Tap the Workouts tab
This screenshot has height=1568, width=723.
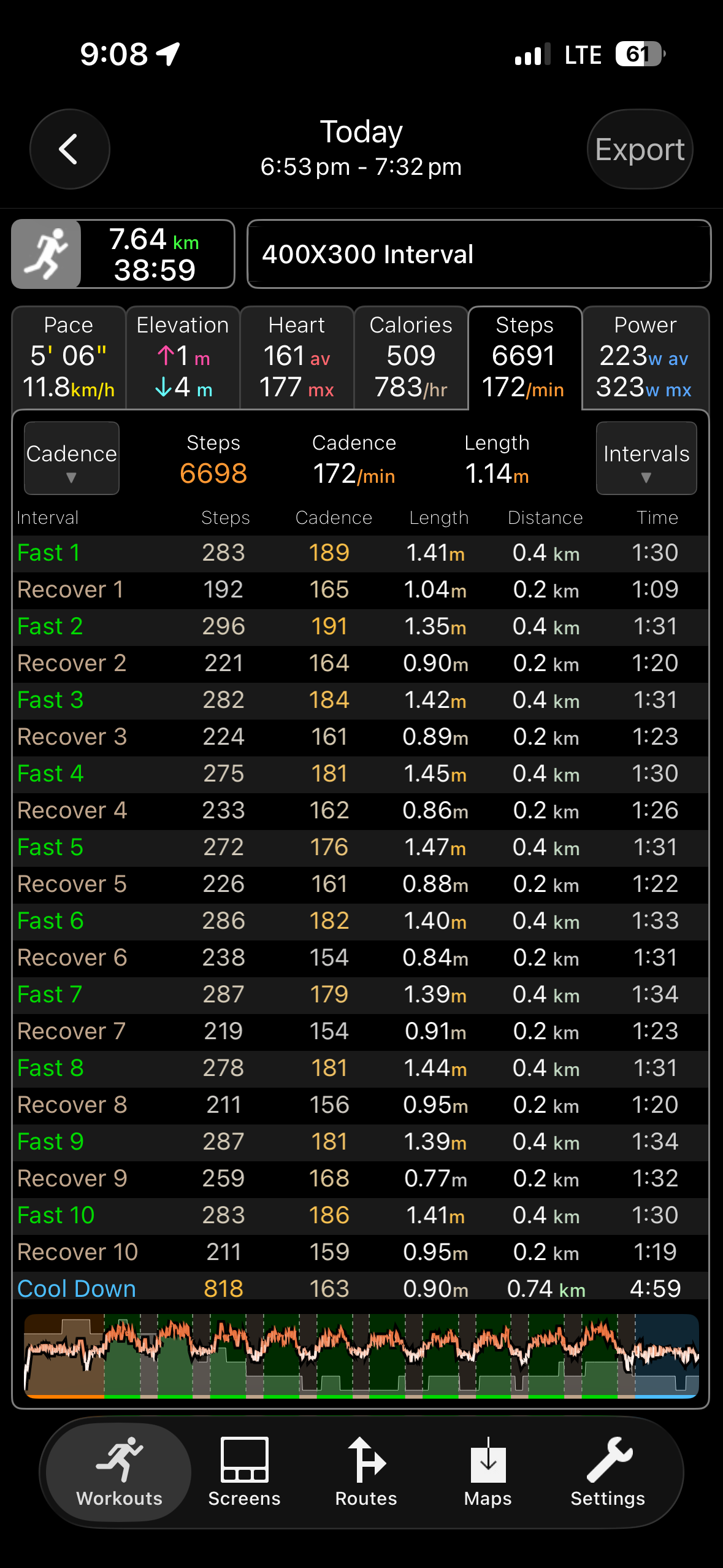click(119, 1472)
